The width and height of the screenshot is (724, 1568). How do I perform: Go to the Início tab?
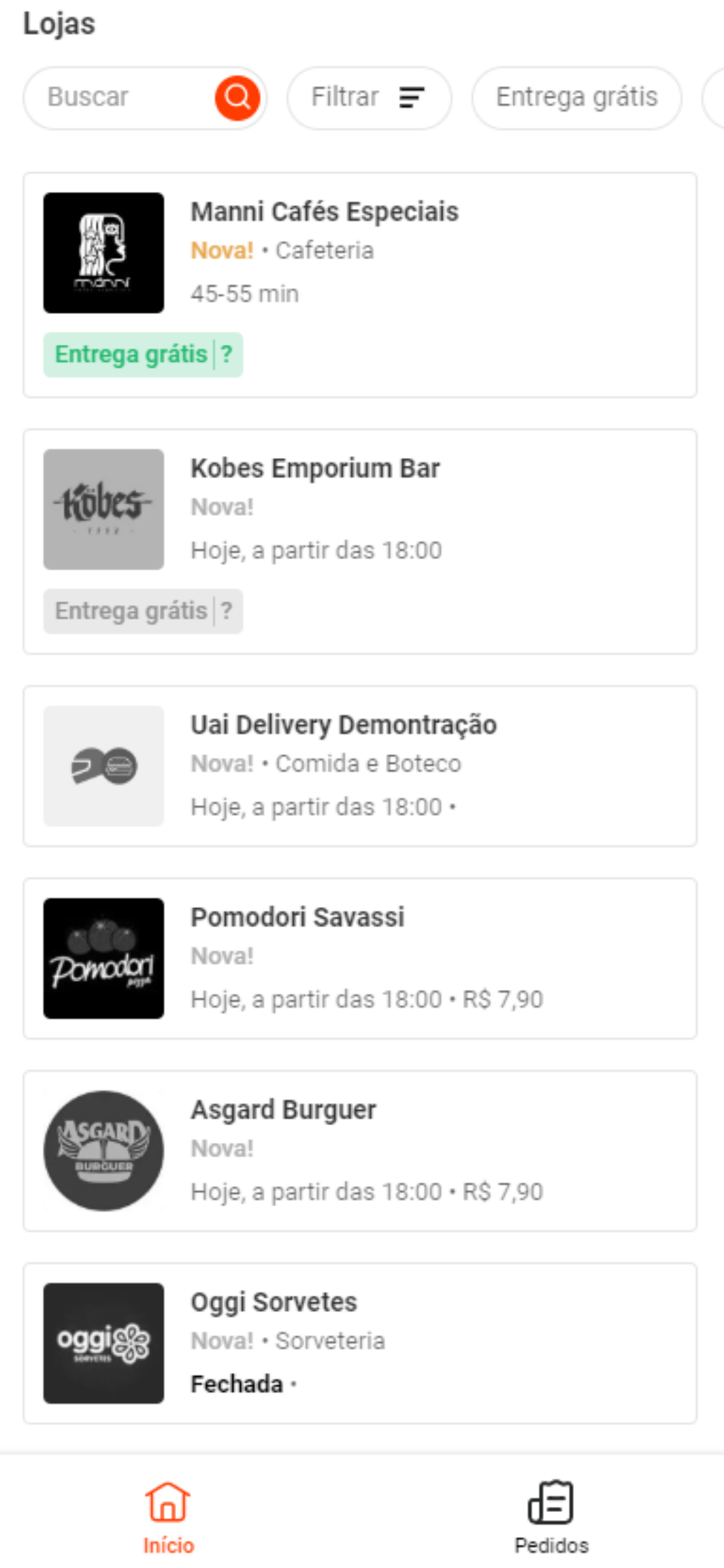pos(168,1517)
